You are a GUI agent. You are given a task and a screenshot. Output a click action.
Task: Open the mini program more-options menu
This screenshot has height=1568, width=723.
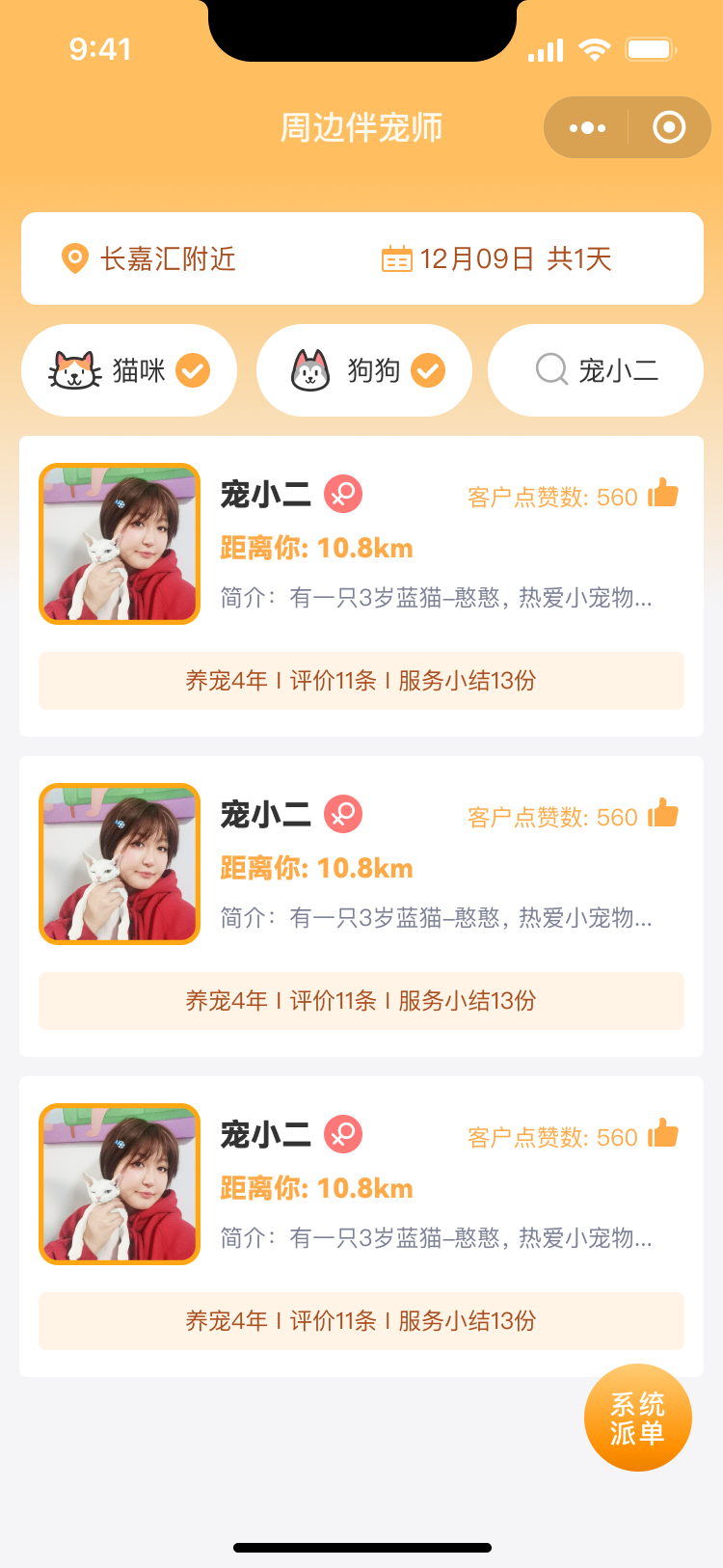click(x=587, y=127)
